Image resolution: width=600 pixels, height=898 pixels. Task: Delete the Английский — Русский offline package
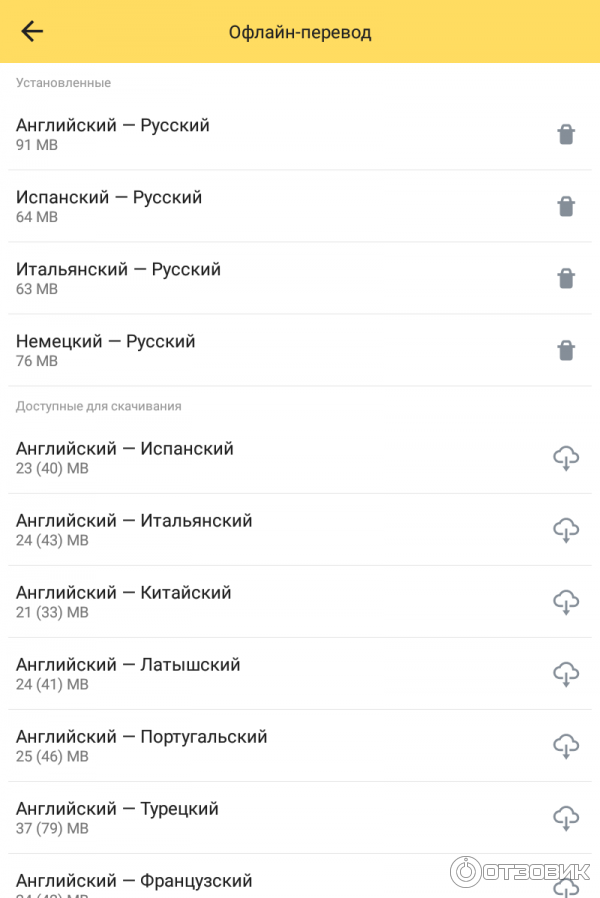tap(566, 135)
